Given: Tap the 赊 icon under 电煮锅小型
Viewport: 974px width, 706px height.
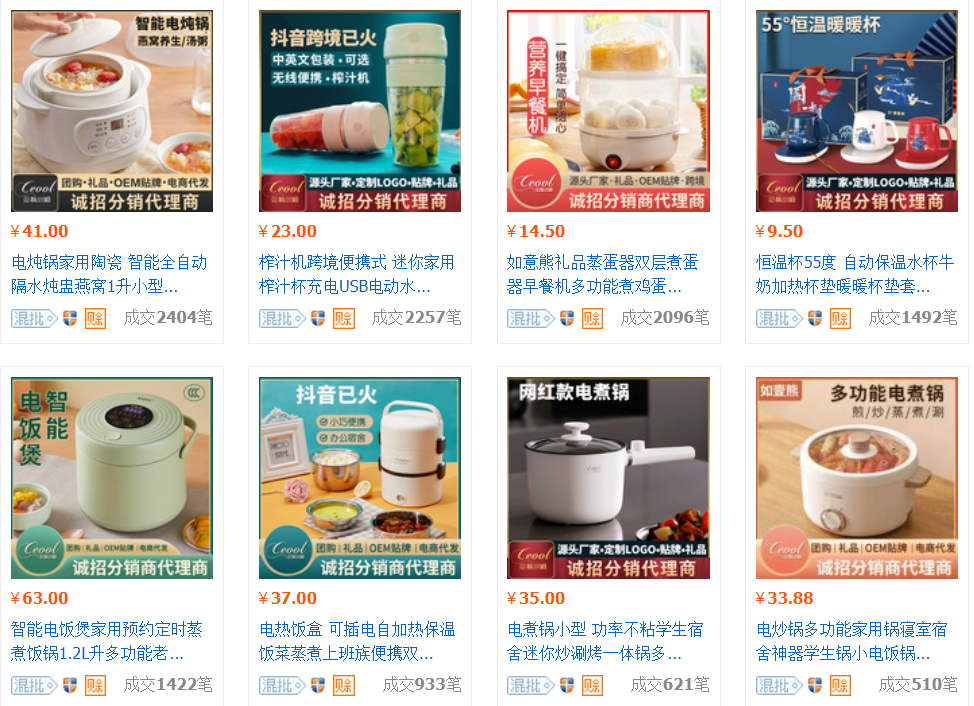Looking at the screenshot, I should tap(592, 685).
